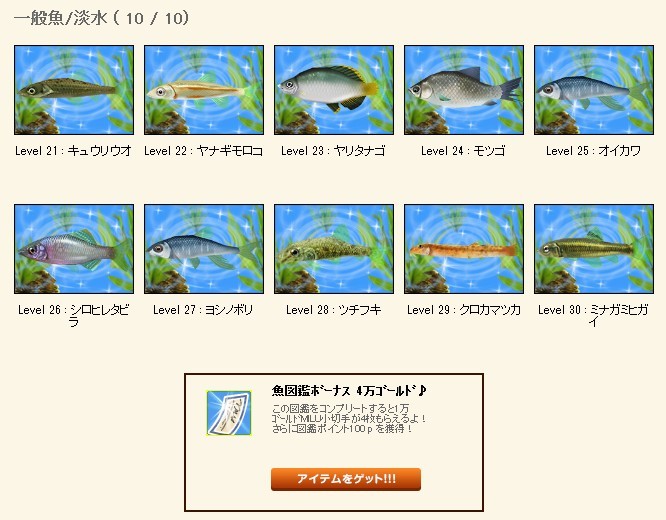This screenshot has height=520, width=666.
Task: Open the ツチフキ fish card
Action: [x=334, y=249]
